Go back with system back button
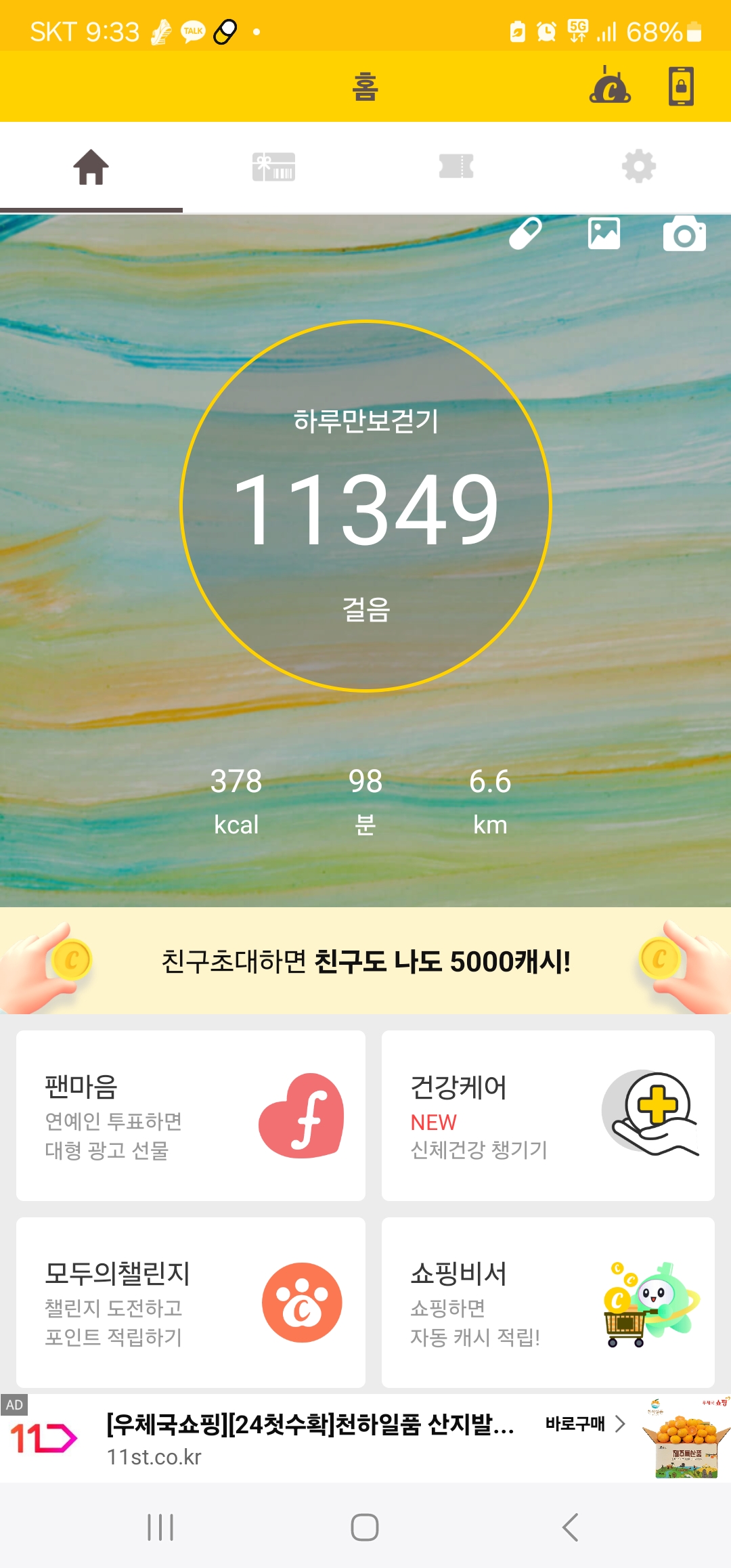This screenshot has height=1568, width=731. [x=570, y=1527]
